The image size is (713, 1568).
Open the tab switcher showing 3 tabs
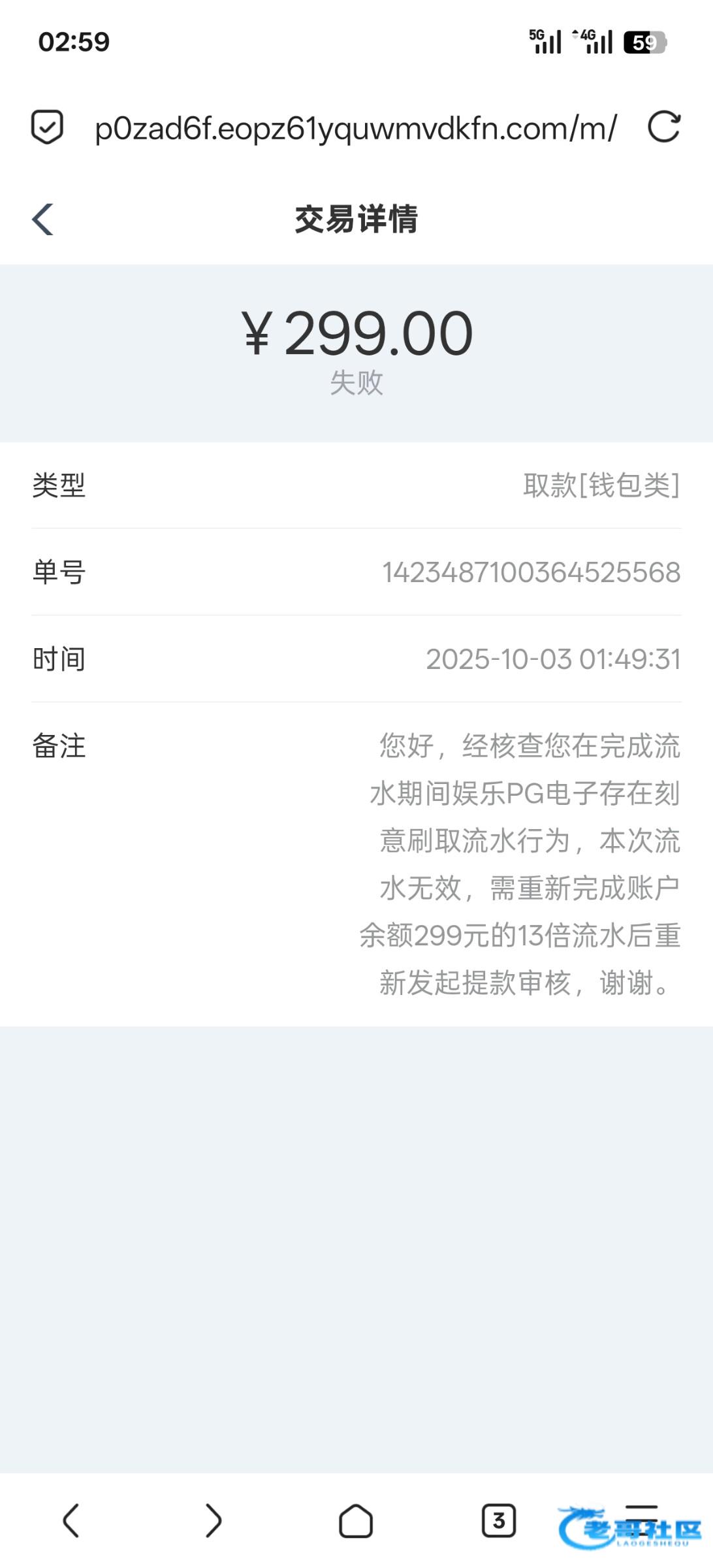[x=498, y=1520]
